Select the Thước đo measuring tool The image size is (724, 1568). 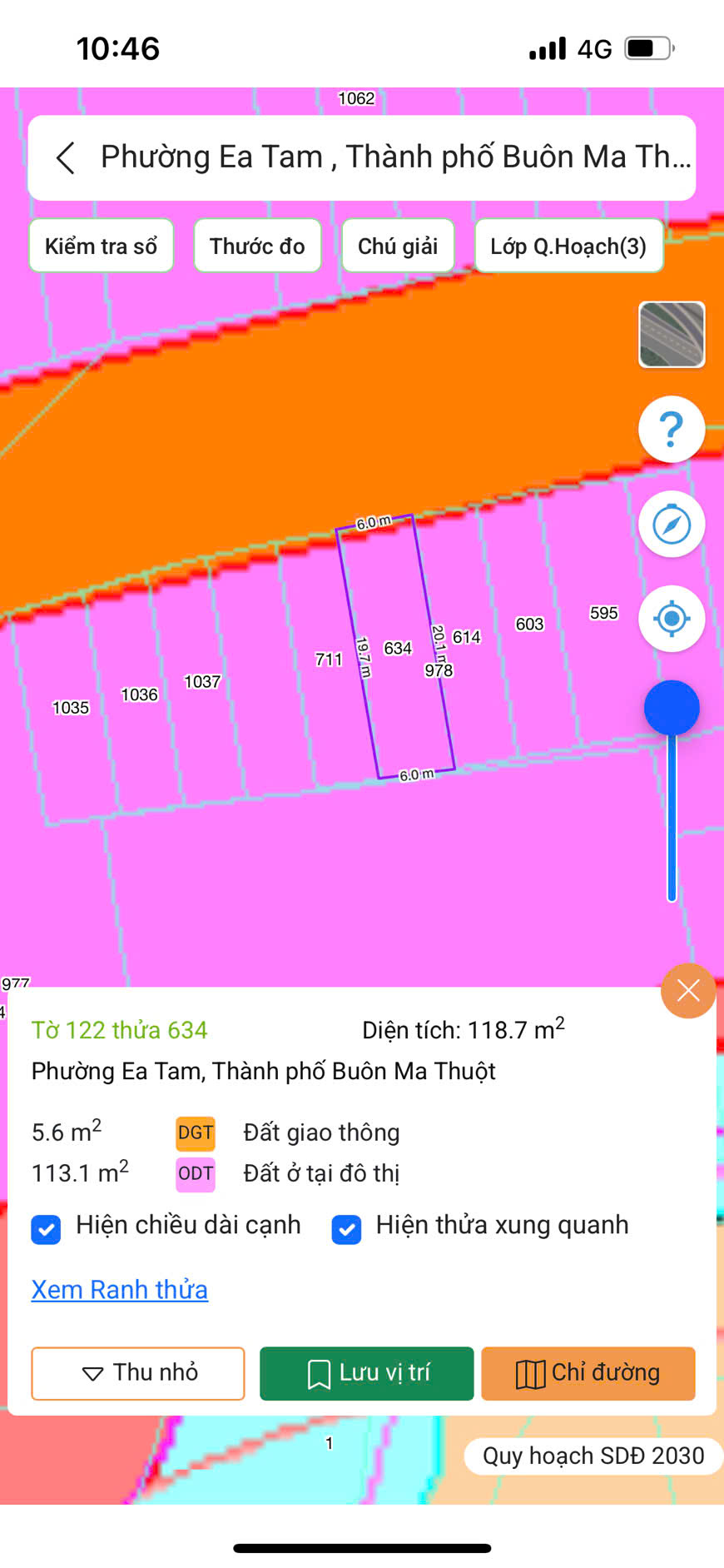[257, 246]
